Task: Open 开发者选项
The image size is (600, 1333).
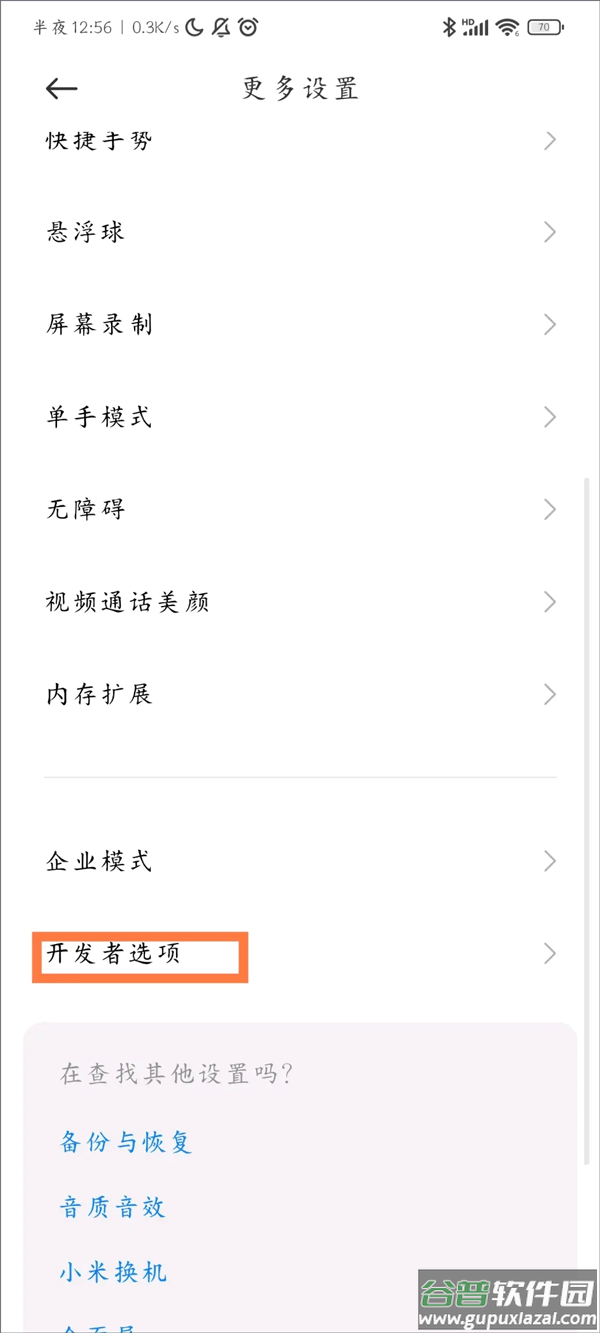Action: [x=300, y=953]
